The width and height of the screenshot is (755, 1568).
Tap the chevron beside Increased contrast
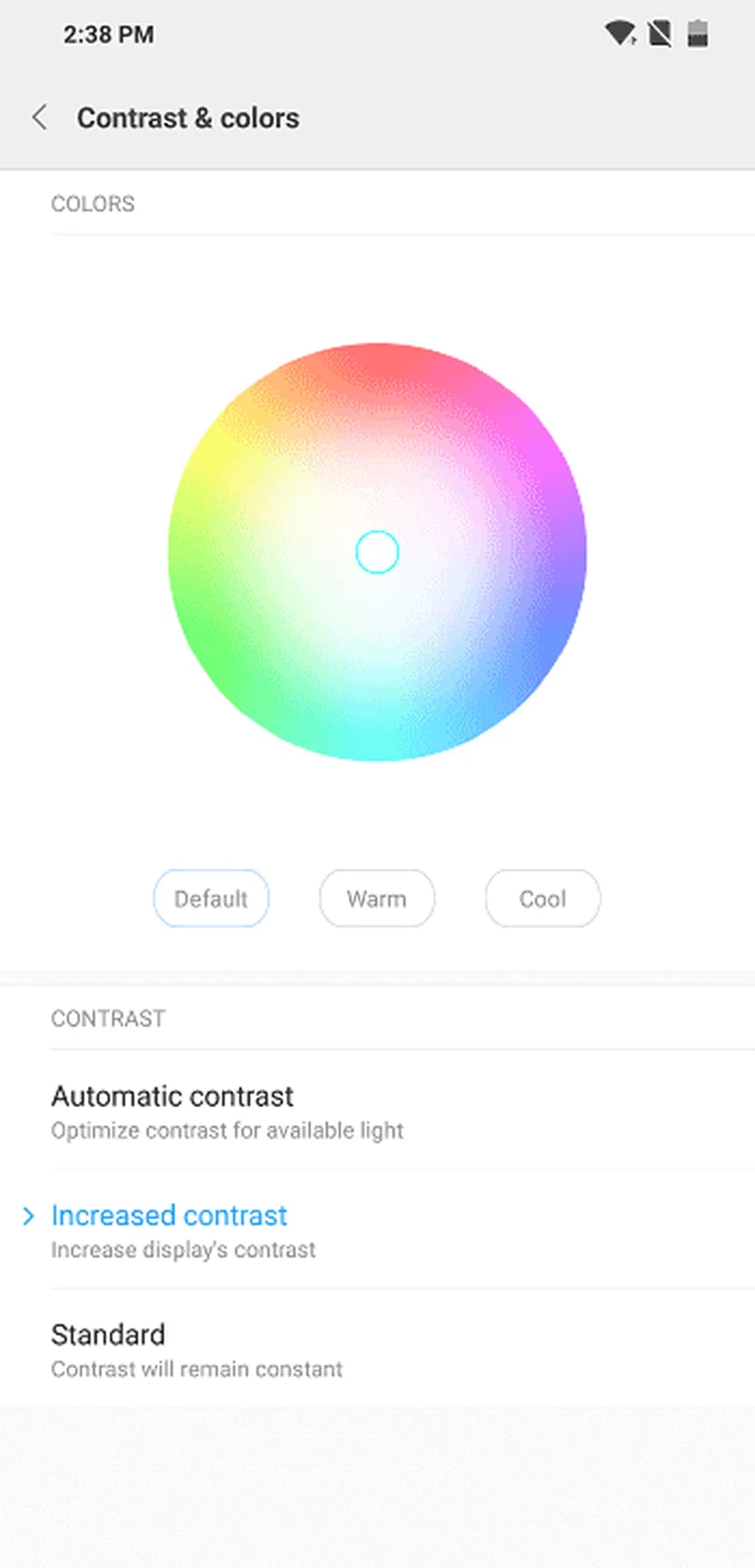29,1215
